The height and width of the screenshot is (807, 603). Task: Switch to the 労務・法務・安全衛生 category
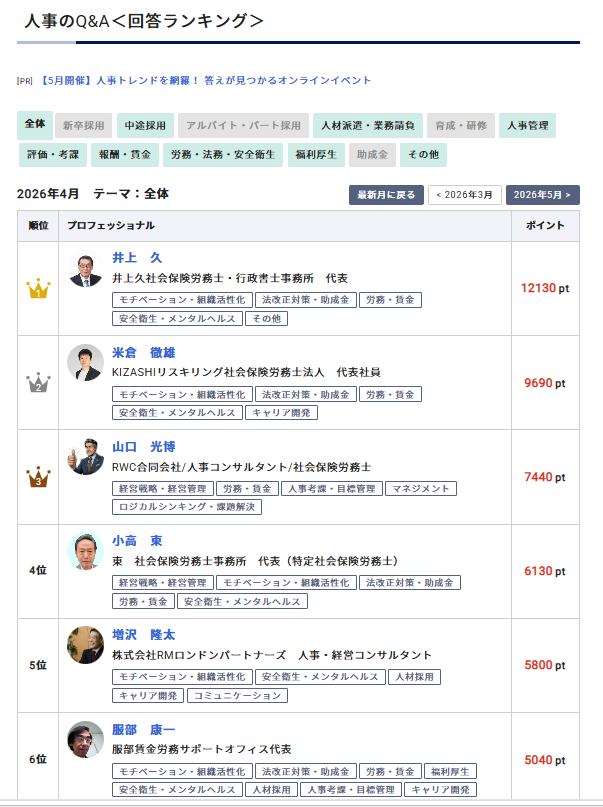click(223, 155)
